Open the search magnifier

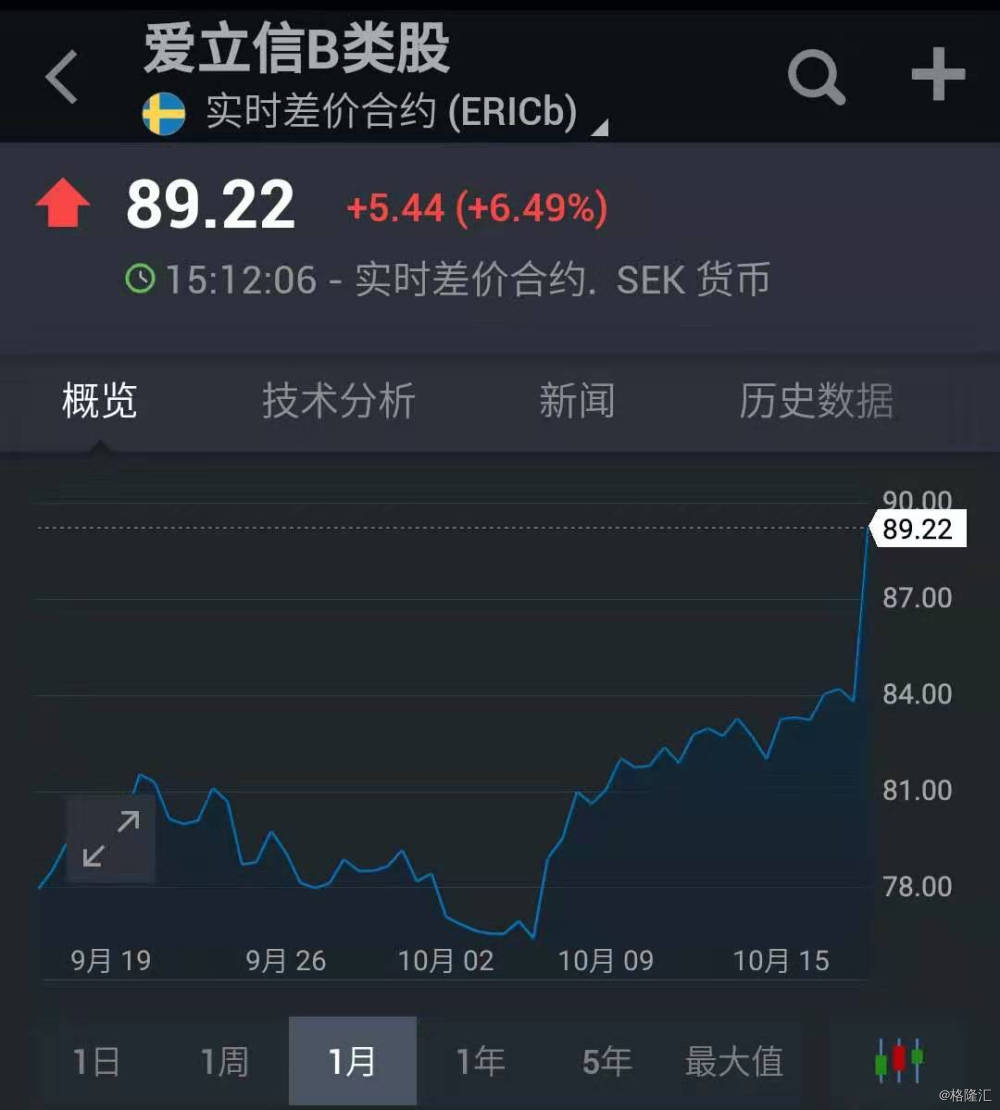tap(816, 77)
